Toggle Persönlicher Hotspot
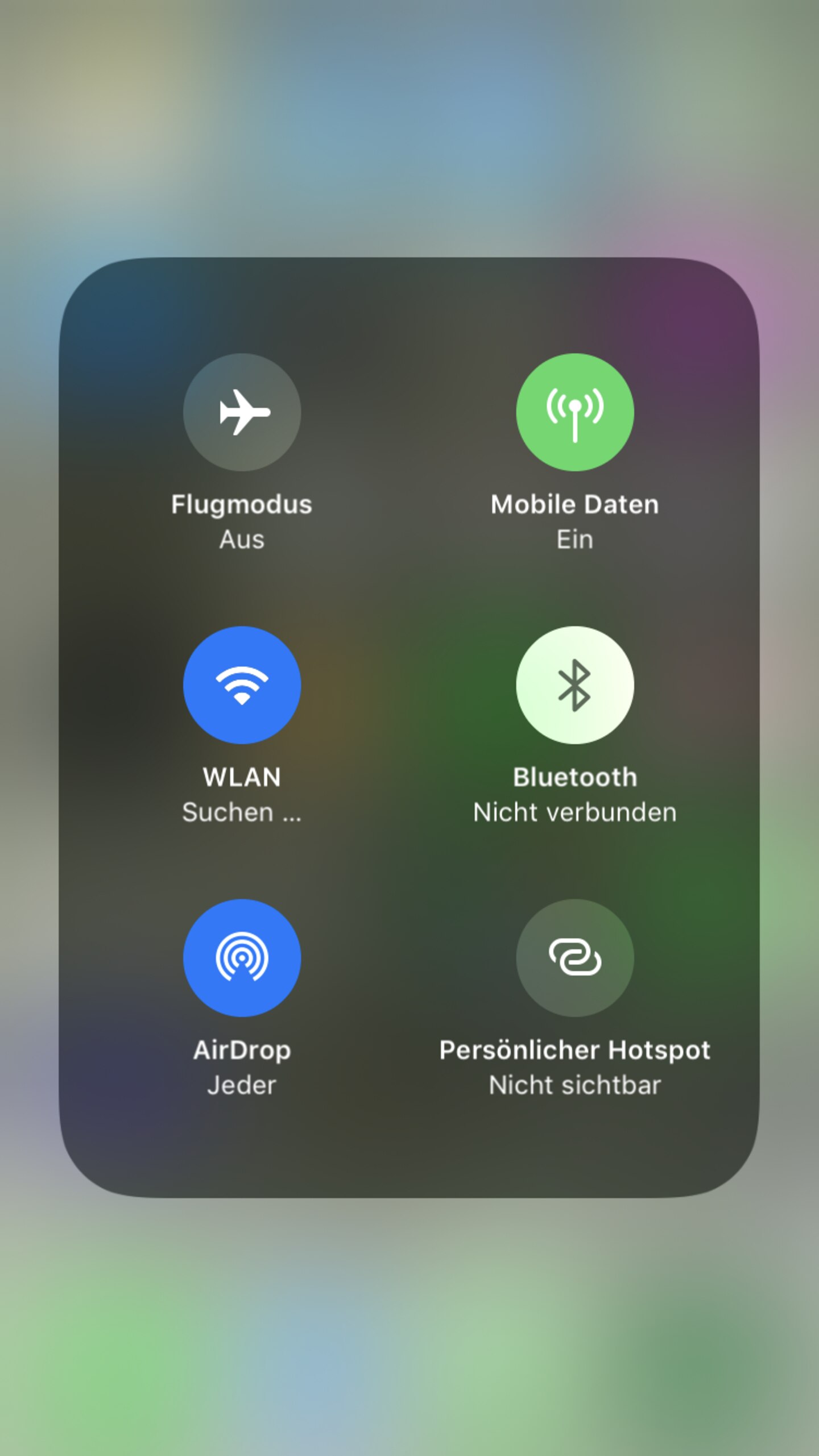819x1456 pixels. (574, 958)
